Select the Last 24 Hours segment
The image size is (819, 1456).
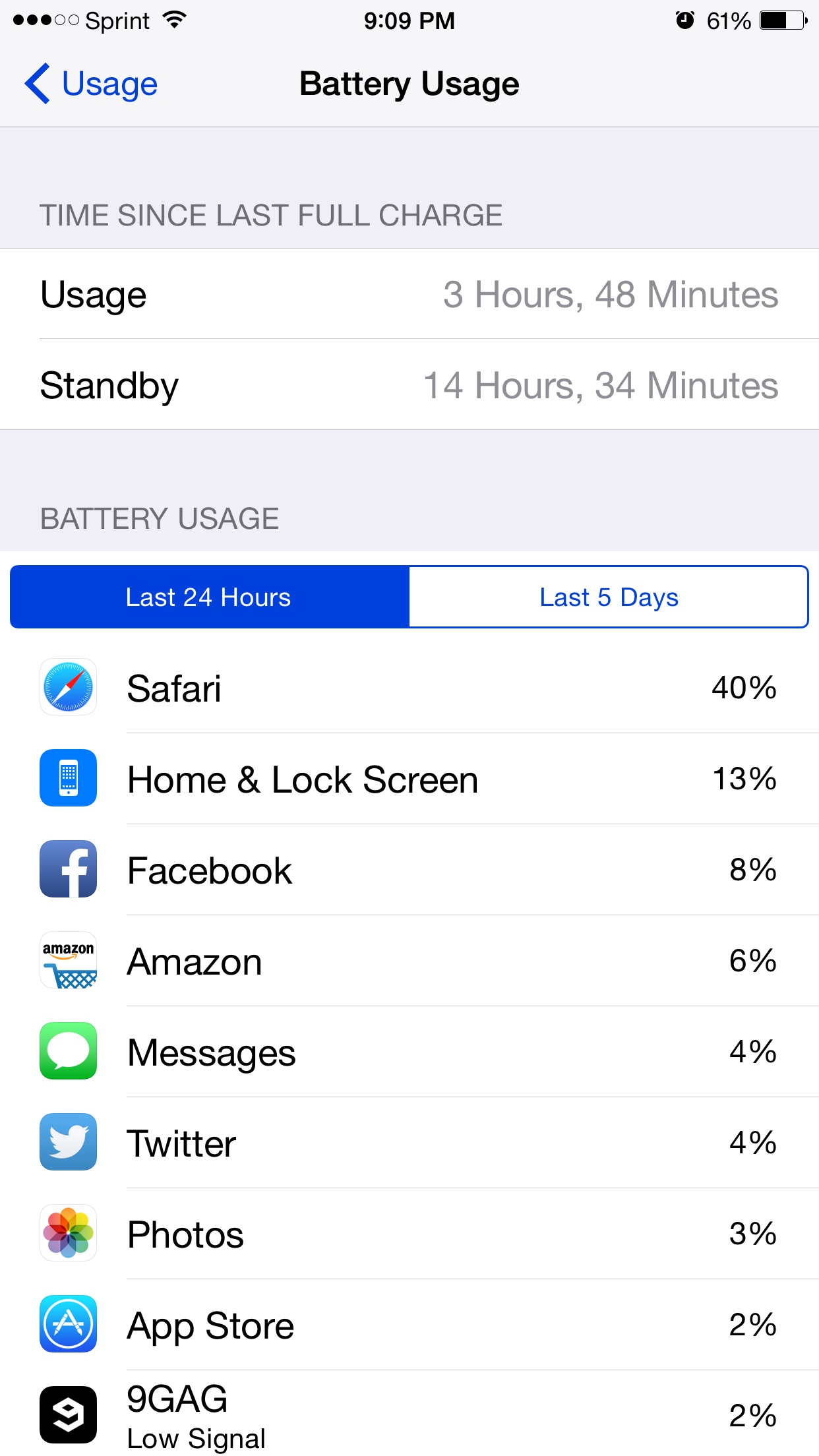(x=210, y=597)
